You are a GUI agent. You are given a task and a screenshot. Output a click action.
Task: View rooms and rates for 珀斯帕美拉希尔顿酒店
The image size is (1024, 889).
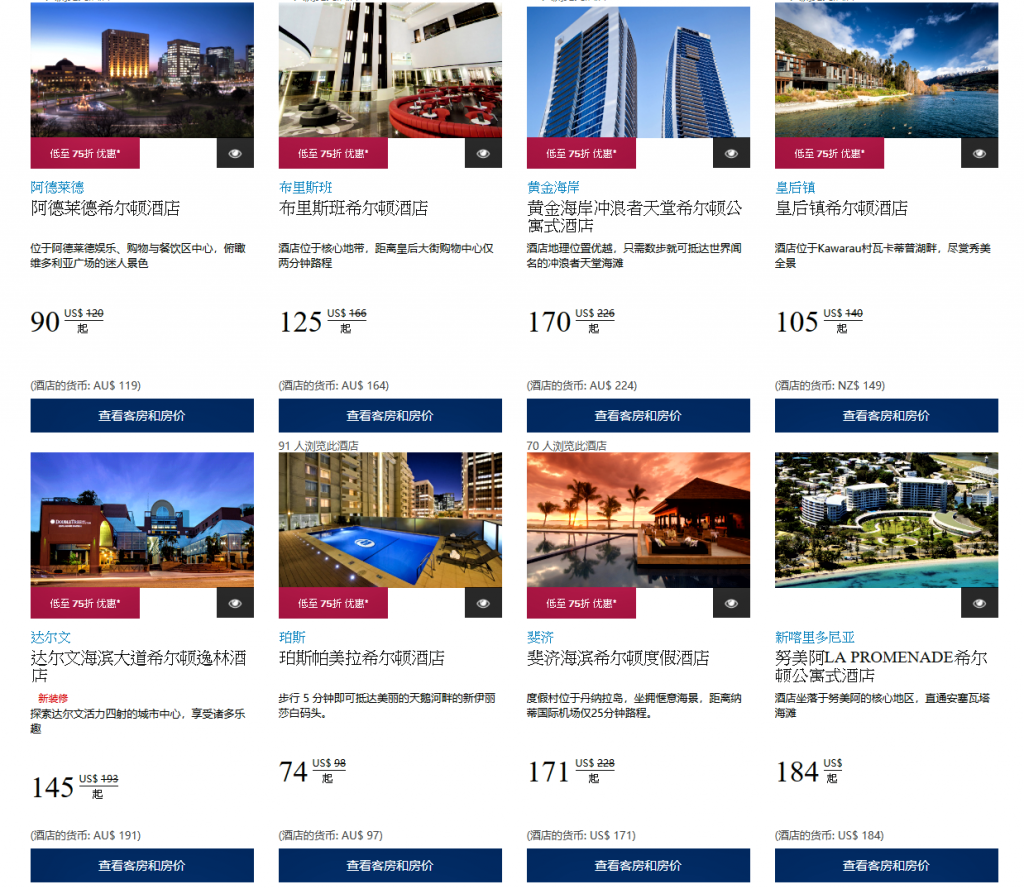click(x=390, y=866)
